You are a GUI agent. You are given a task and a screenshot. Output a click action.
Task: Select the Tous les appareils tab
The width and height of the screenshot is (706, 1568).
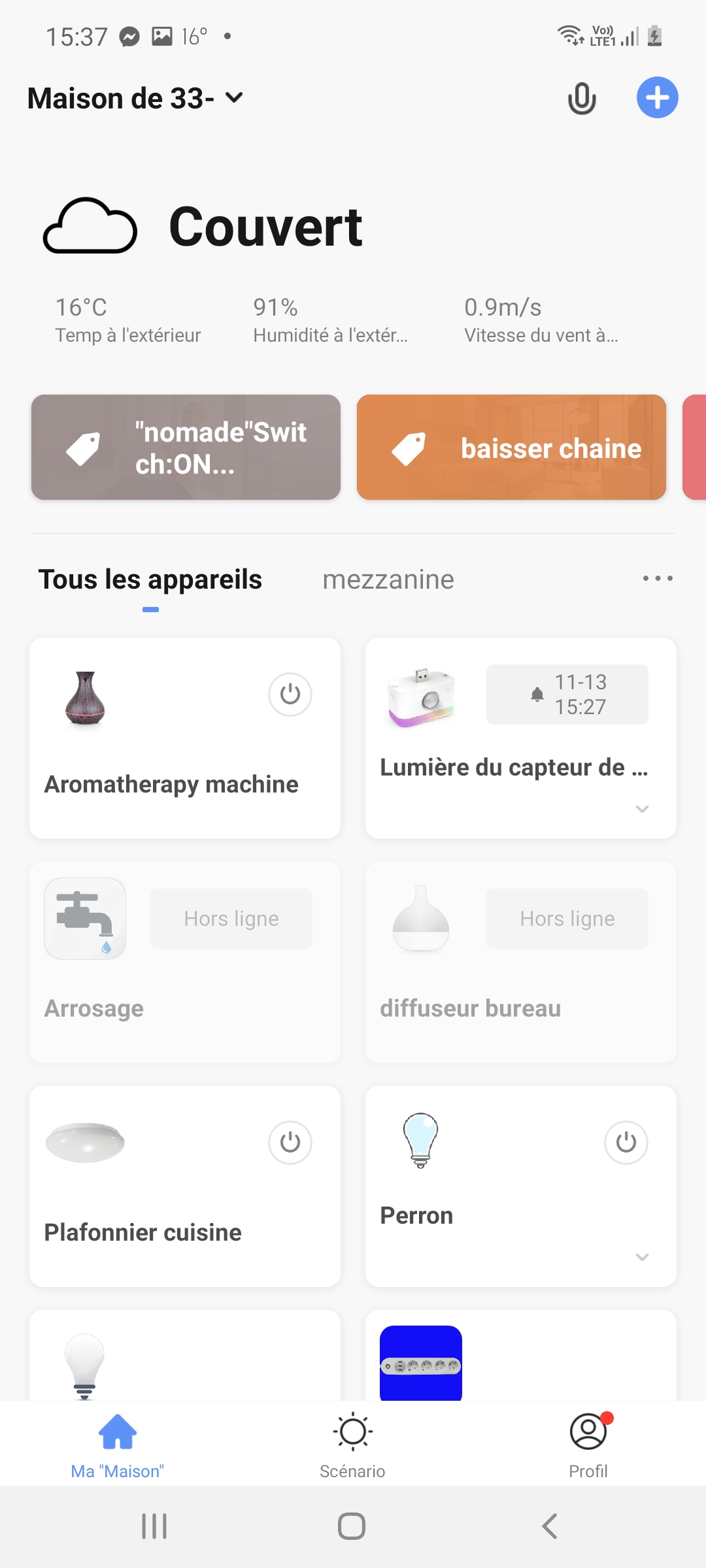(x=150, y=580)
